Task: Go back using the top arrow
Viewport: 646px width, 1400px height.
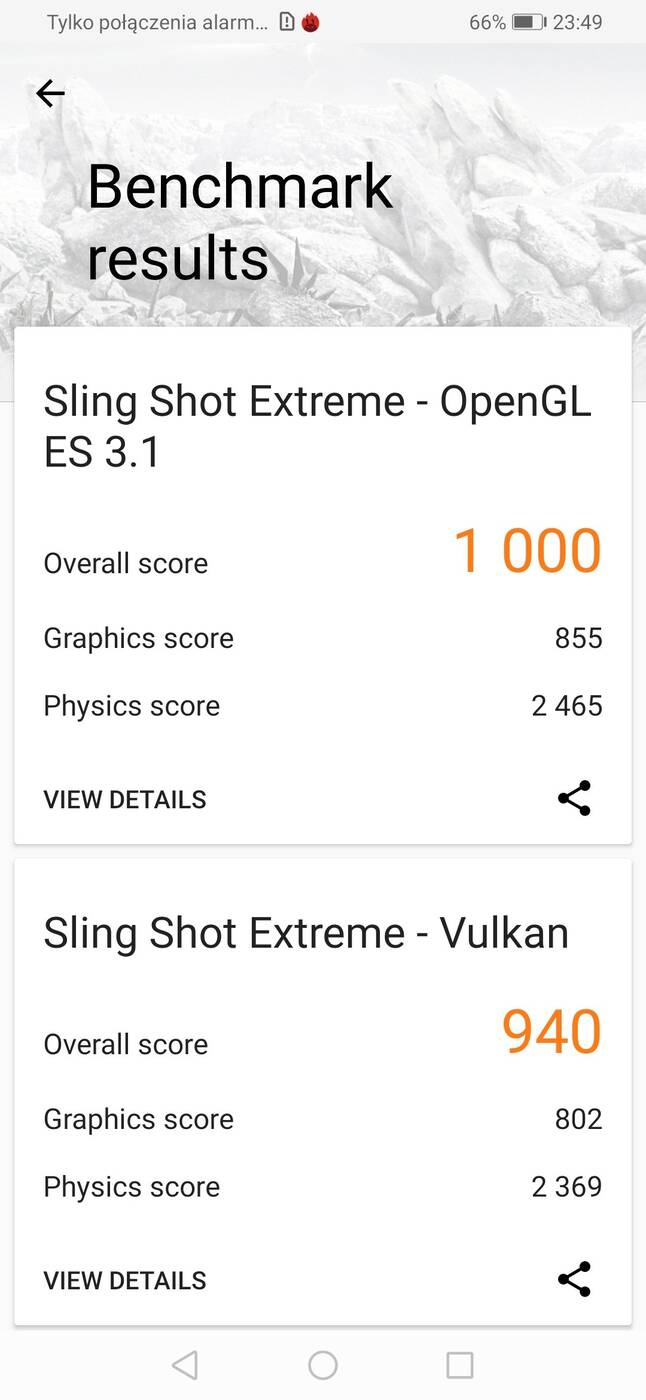Action: tap(50, 94)
